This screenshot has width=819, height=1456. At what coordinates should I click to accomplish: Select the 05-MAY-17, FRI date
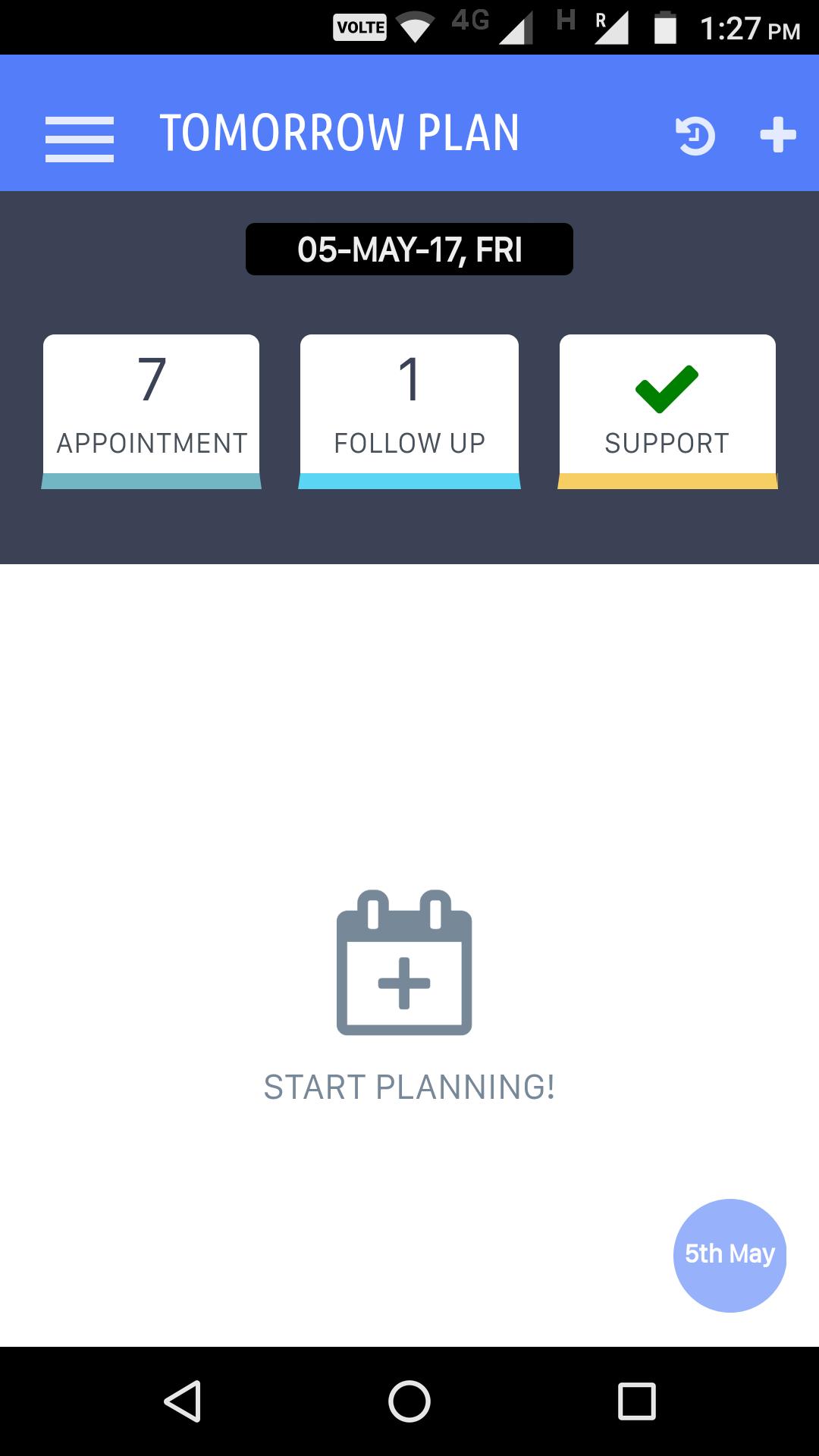(x=409, y=249)
